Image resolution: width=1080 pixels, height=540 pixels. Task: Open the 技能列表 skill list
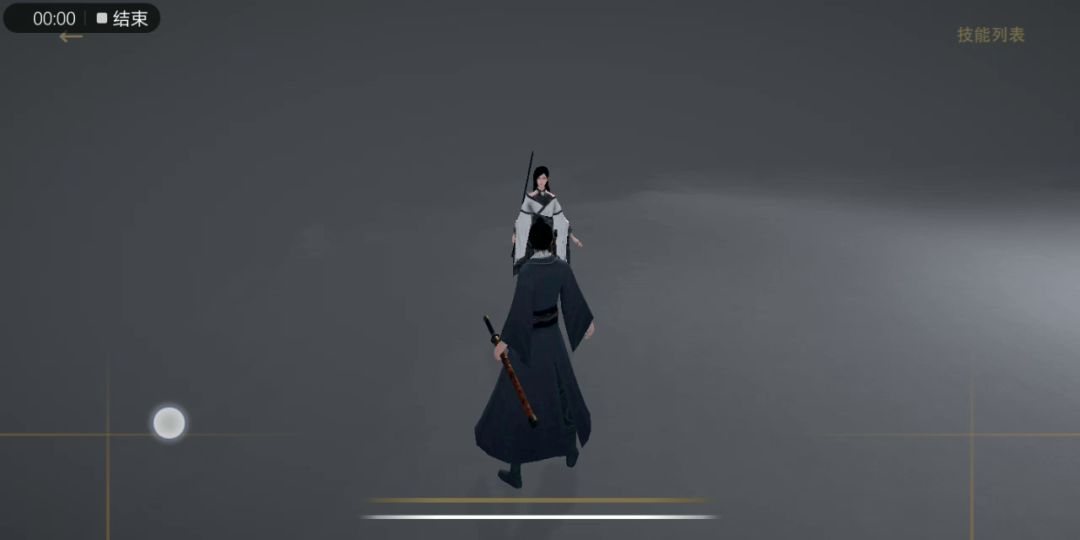[990, 35]
